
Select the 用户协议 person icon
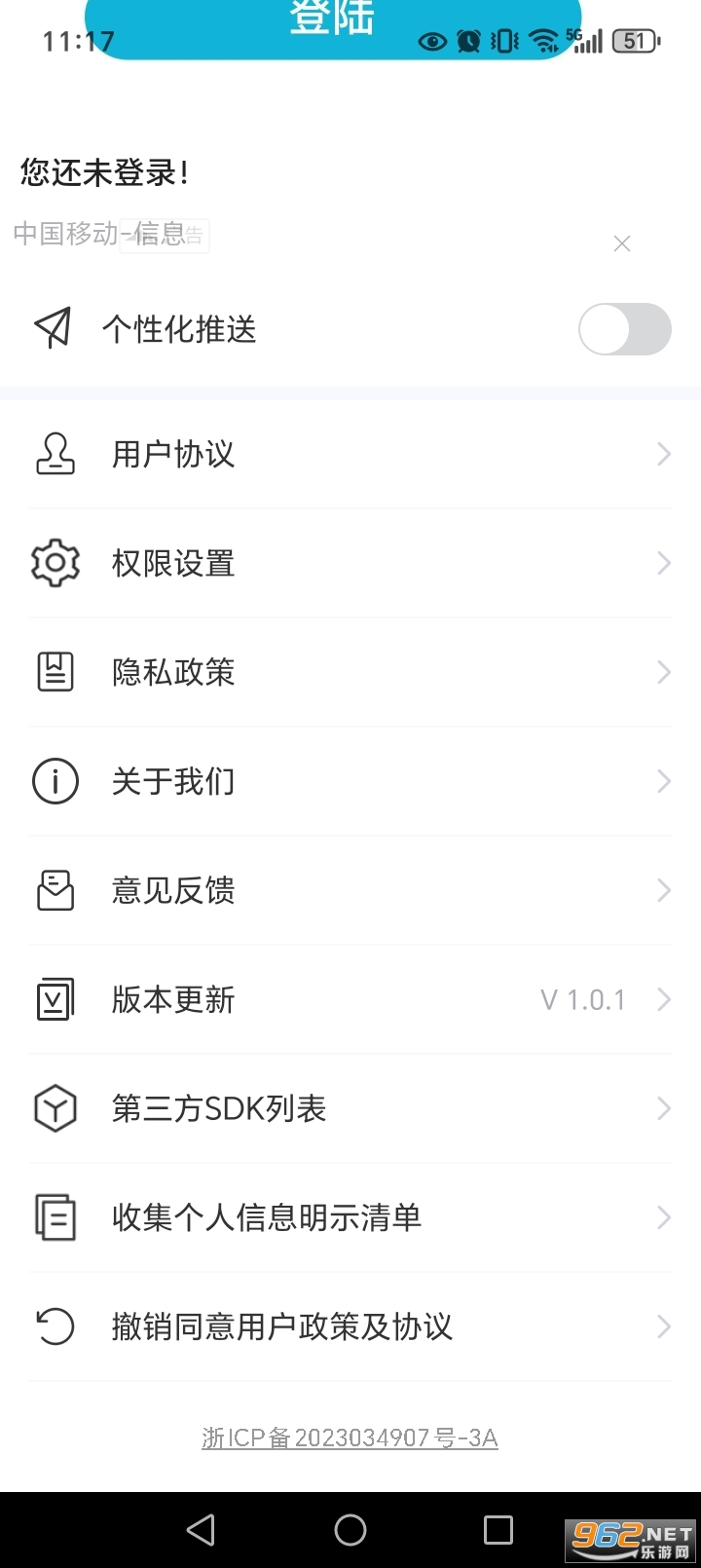(x=55, y=453)
